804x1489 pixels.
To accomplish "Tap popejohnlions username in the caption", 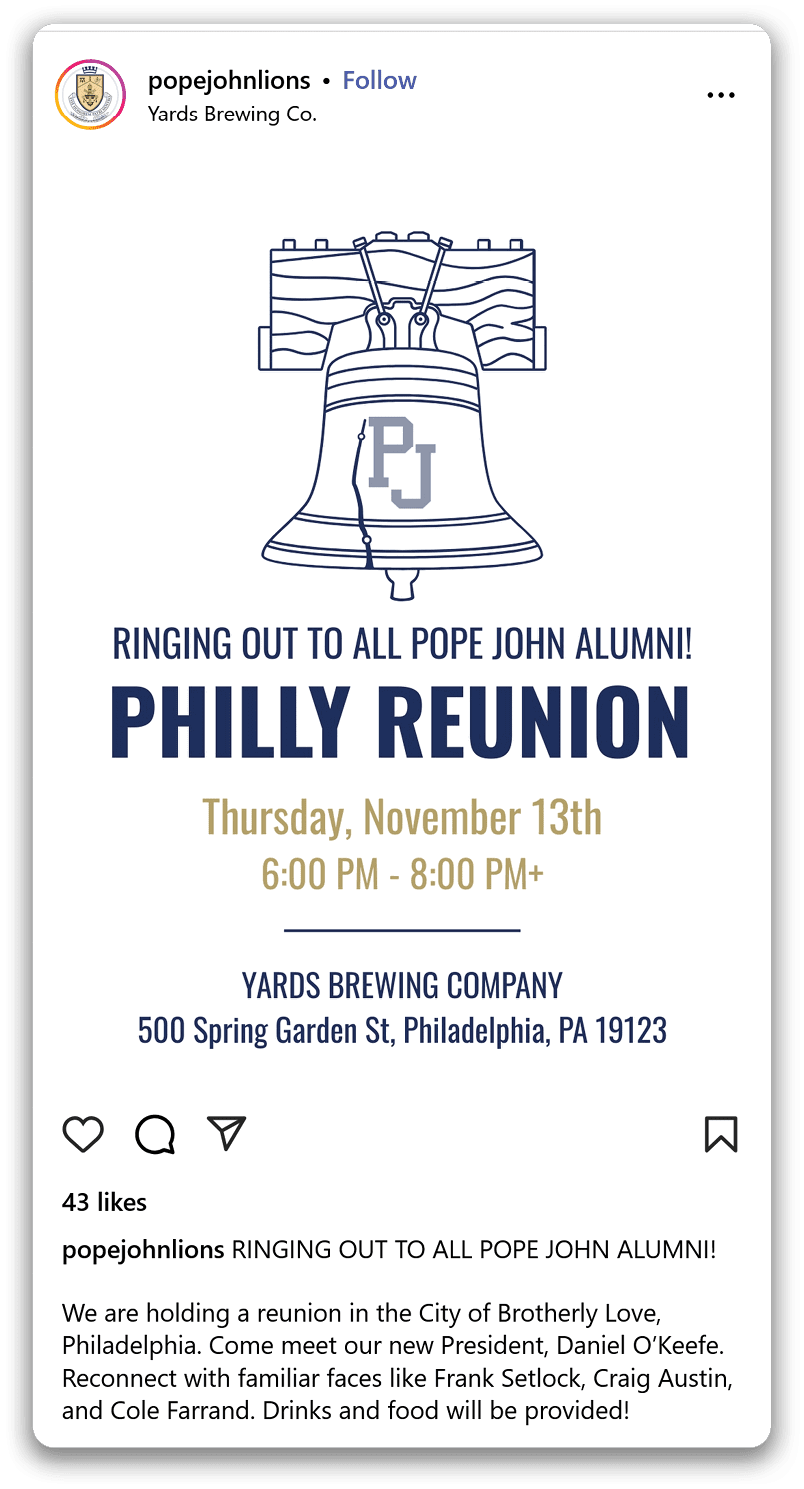I will pyautogui.click(x=143, y=1250).
